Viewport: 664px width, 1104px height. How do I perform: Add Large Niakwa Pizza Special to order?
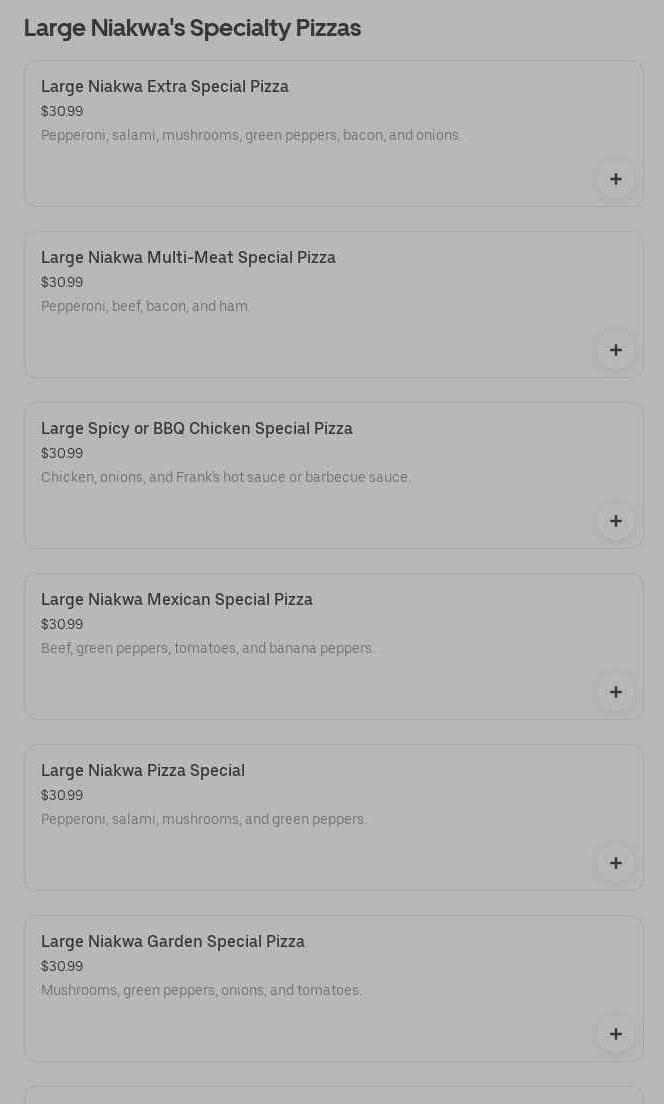click(616, 863)
